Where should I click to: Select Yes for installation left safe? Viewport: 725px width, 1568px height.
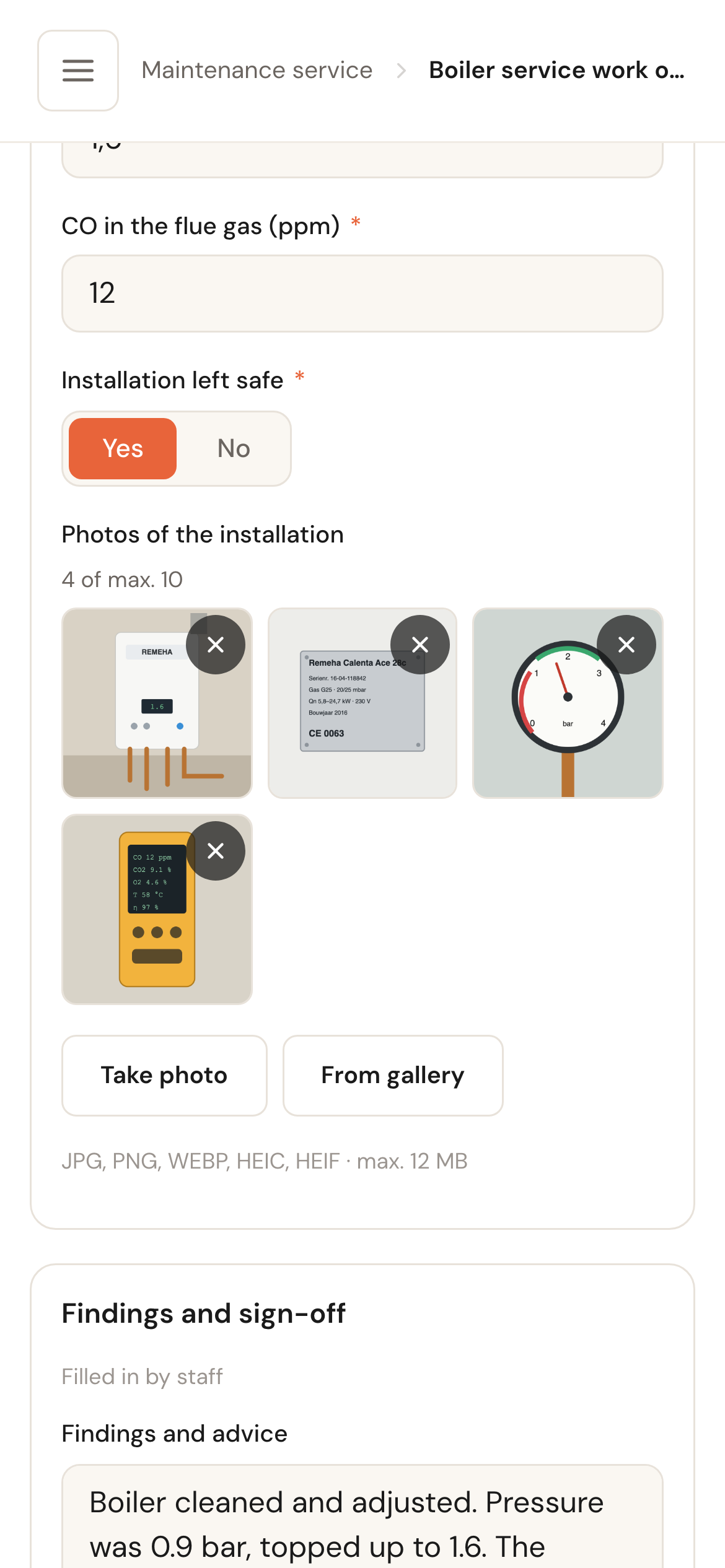123,448
